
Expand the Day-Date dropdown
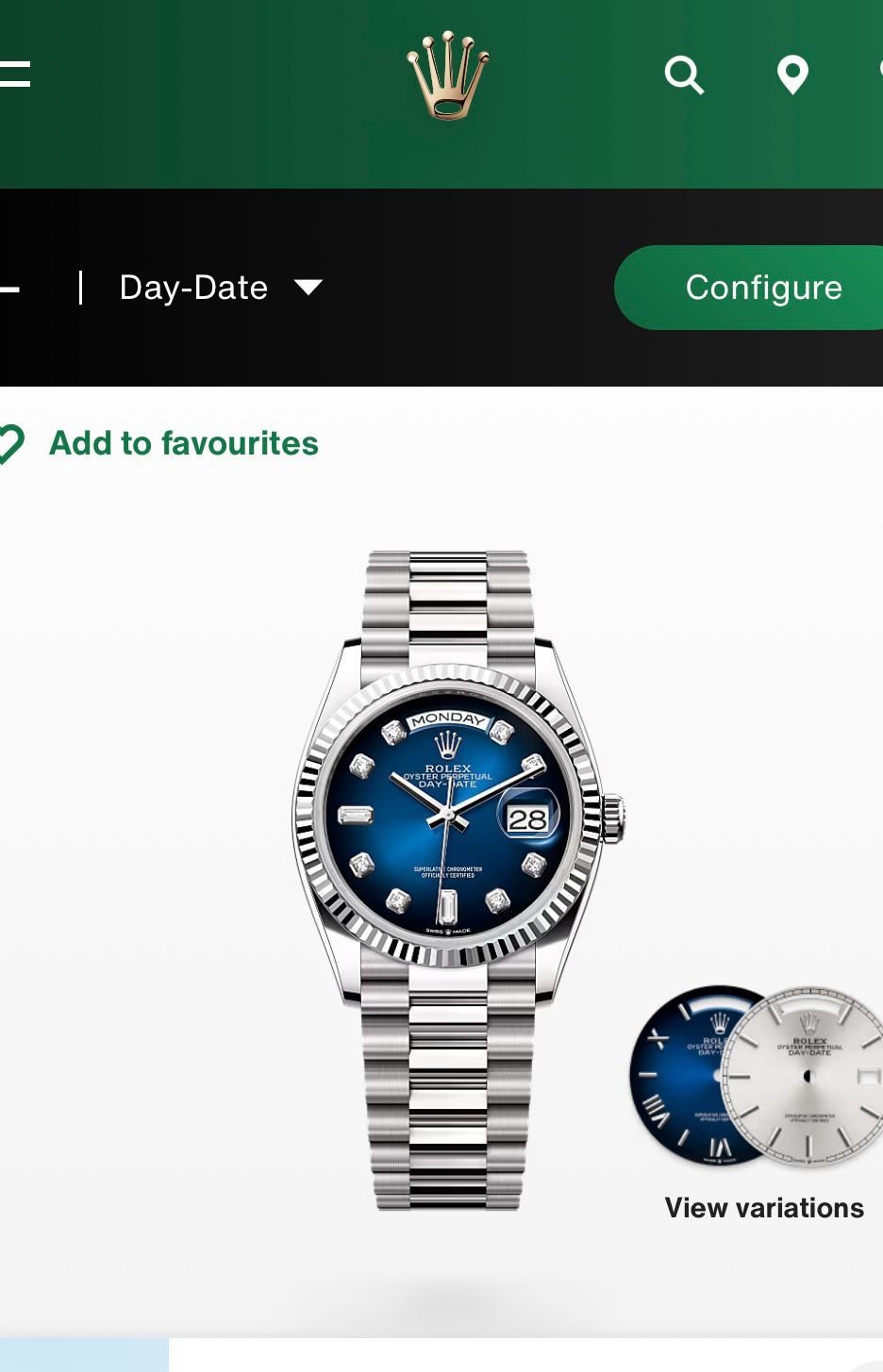[x=221, y=288]
